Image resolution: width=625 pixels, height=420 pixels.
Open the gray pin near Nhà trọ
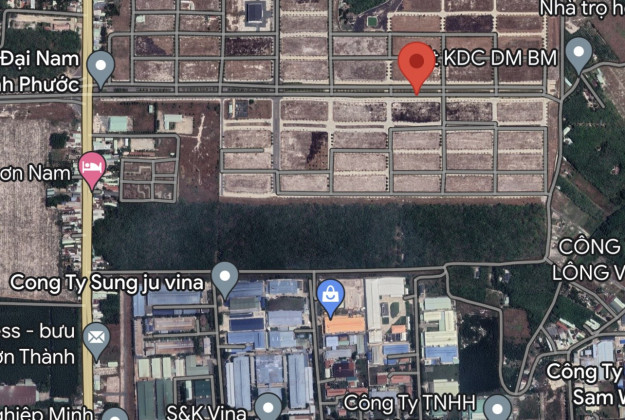(578, 52)
